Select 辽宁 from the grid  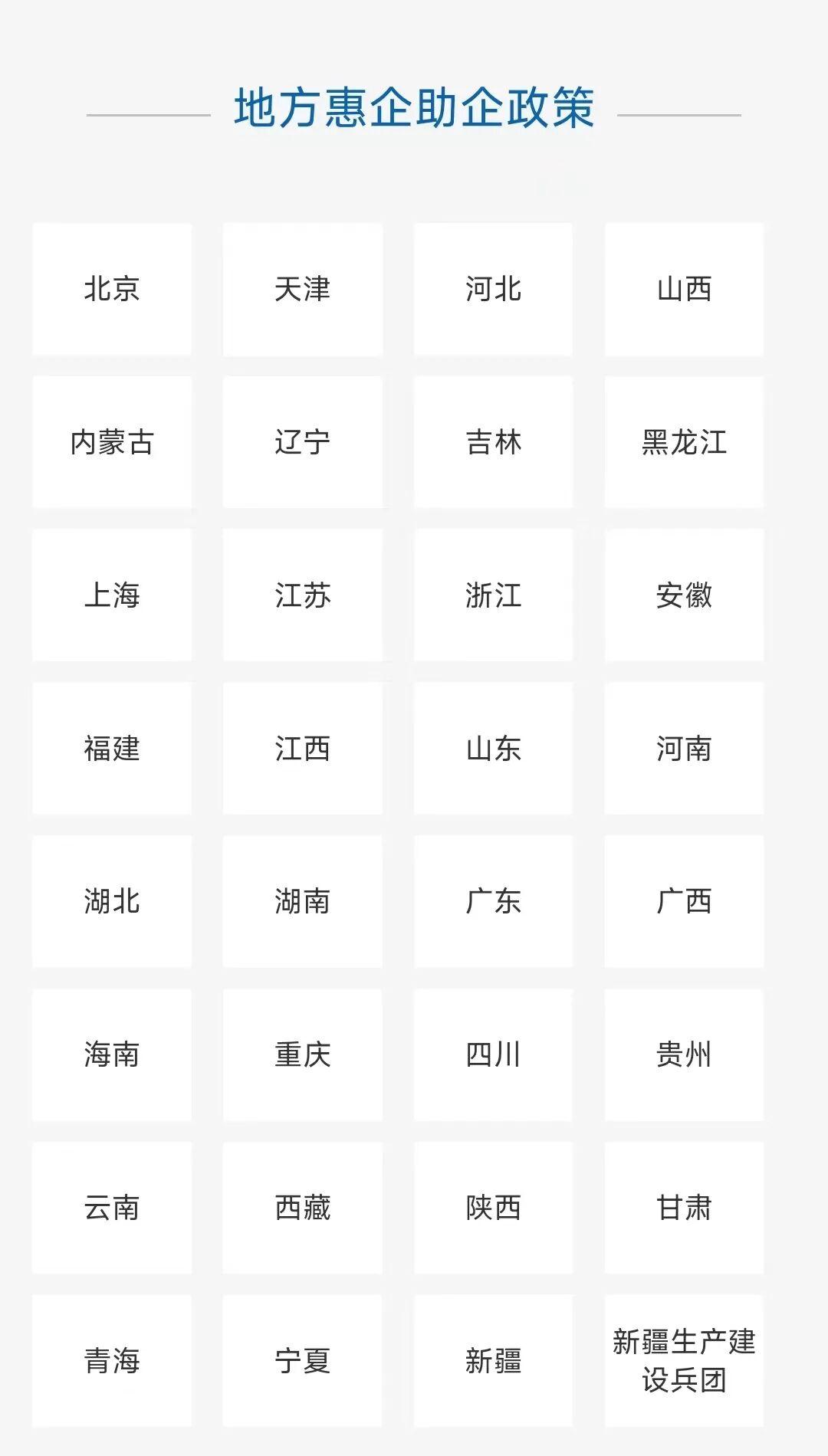303,441
